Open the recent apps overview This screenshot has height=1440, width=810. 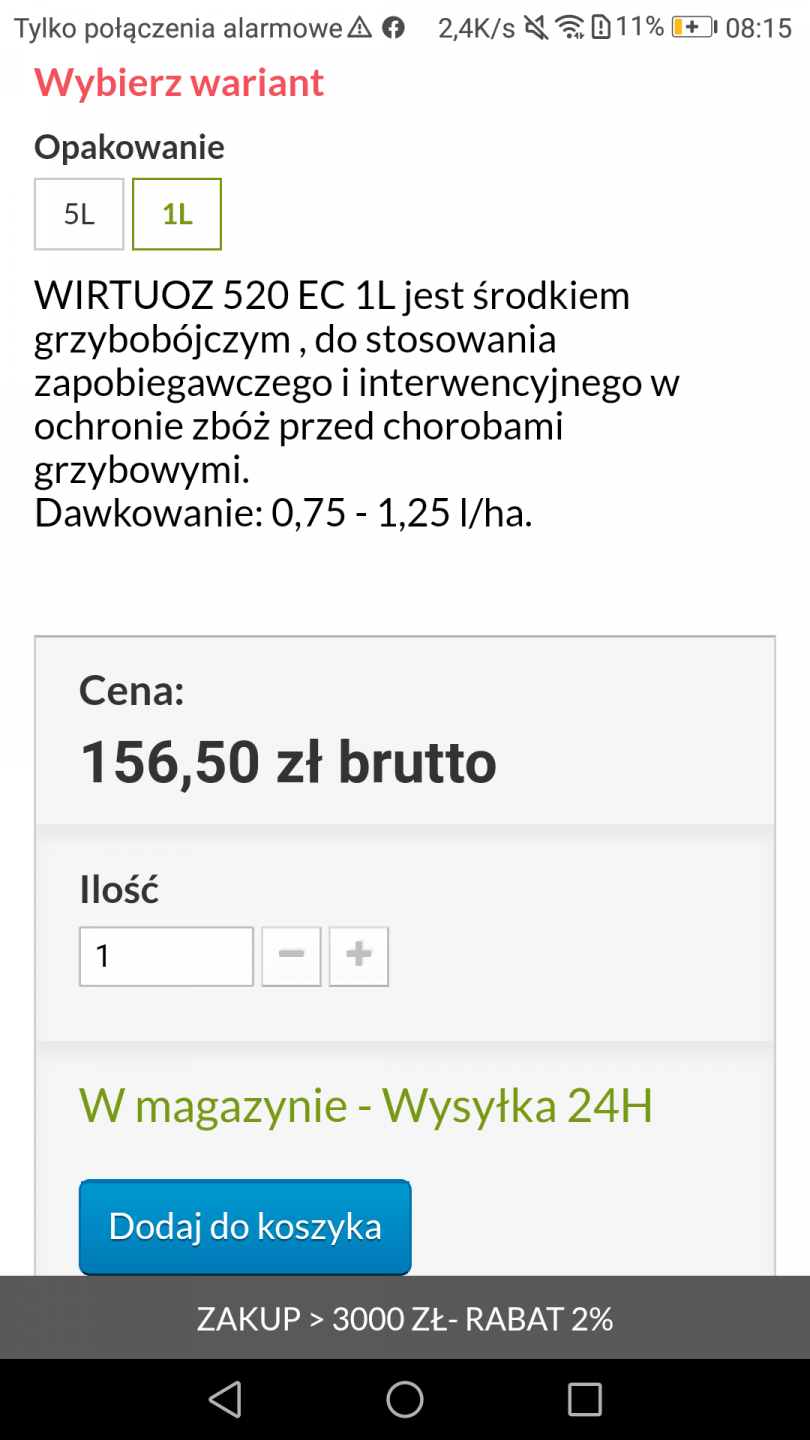pos(584,1399)
